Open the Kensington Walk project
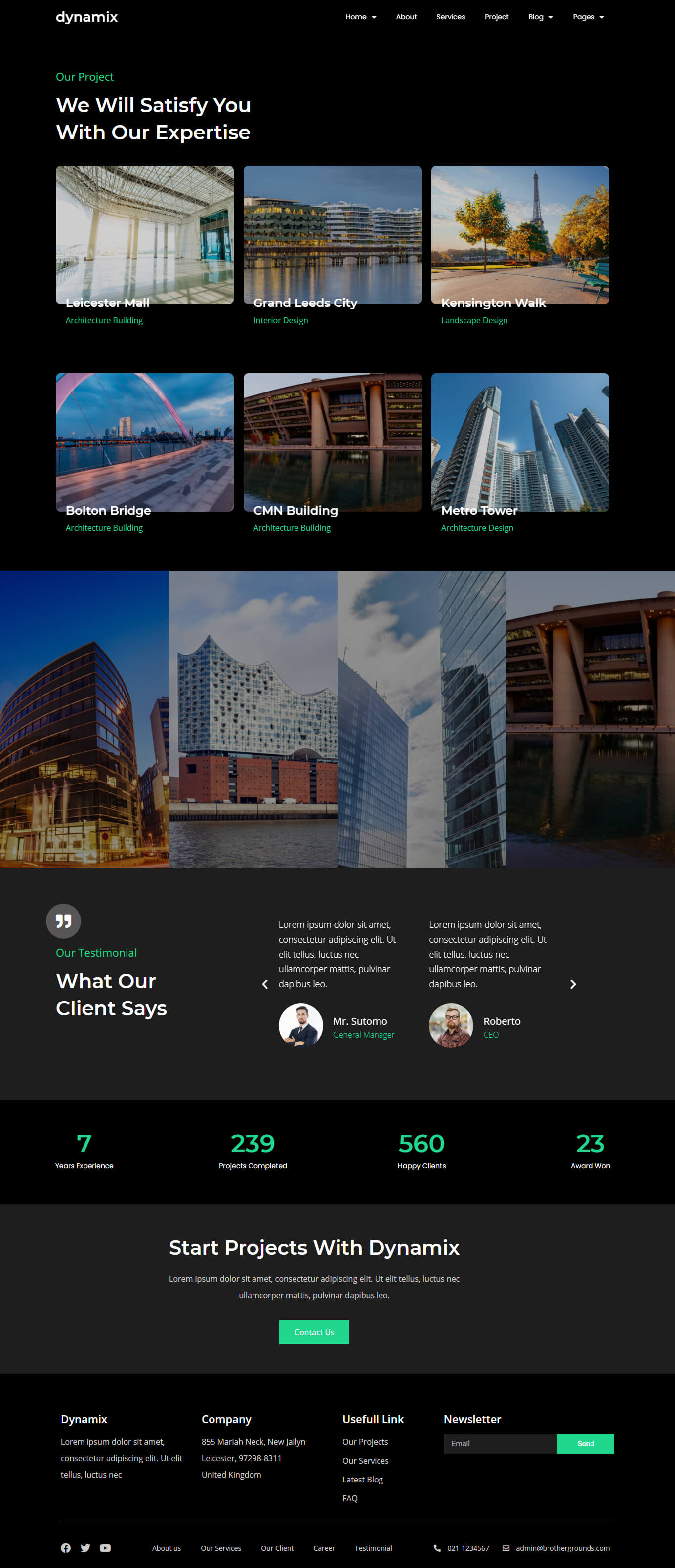 (x=520, y=235)
